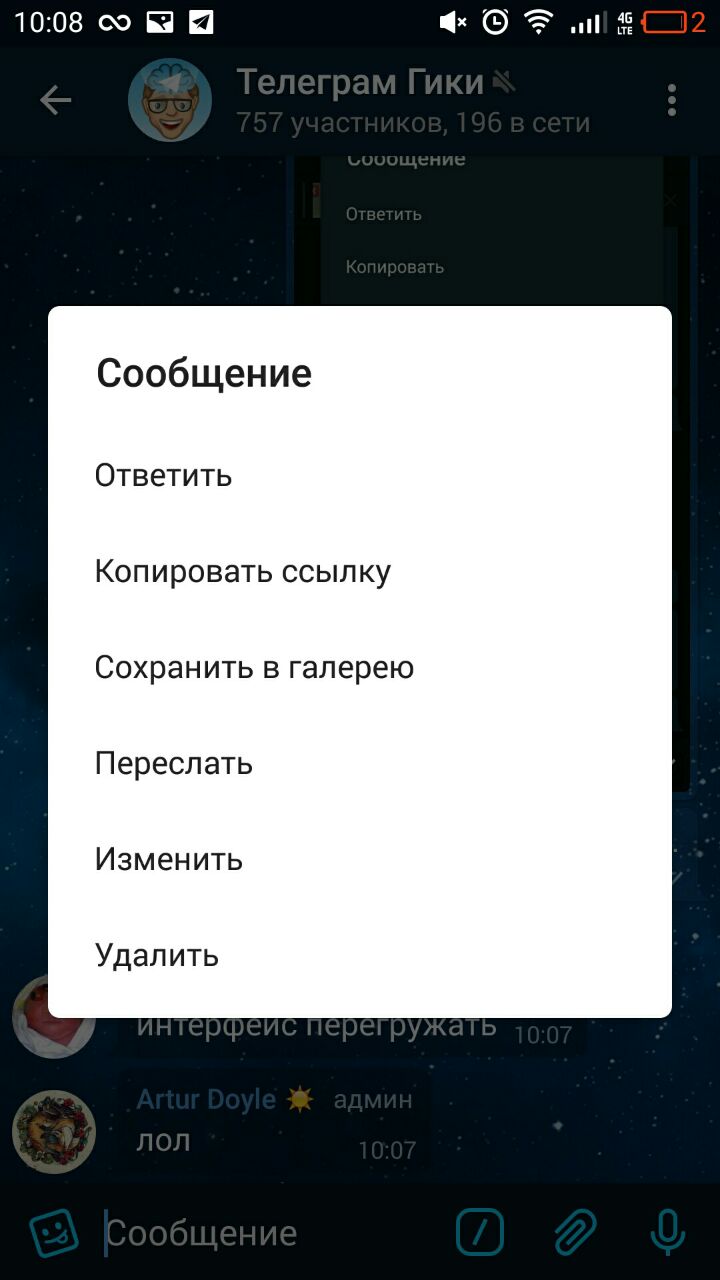Screen dimensions: 720x1280
Task: Open Artur Doyle's avatar
Action: (54, 1131)
